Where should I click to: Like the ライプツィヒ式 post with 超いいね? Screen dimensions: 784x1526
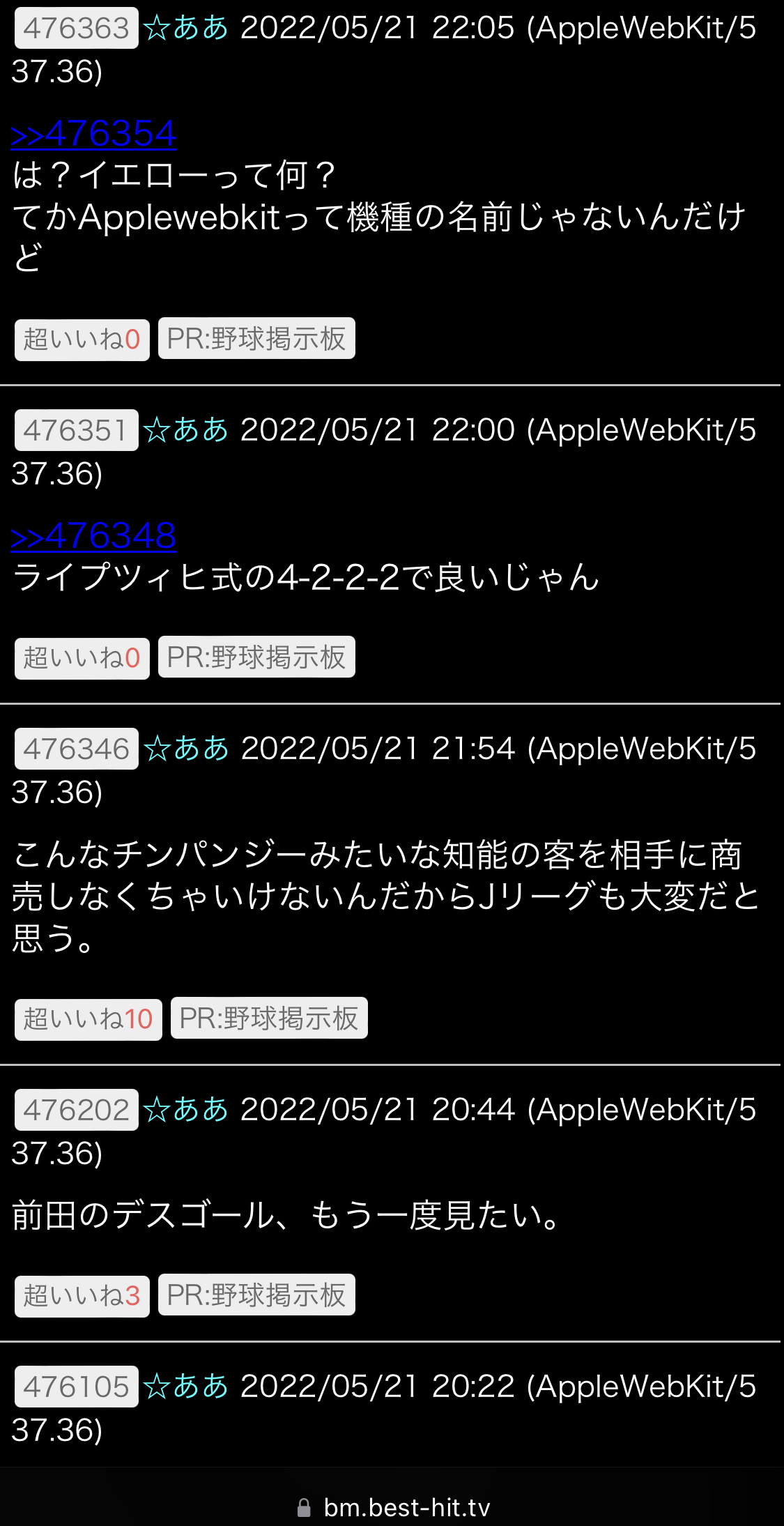[x=82, y=658]
